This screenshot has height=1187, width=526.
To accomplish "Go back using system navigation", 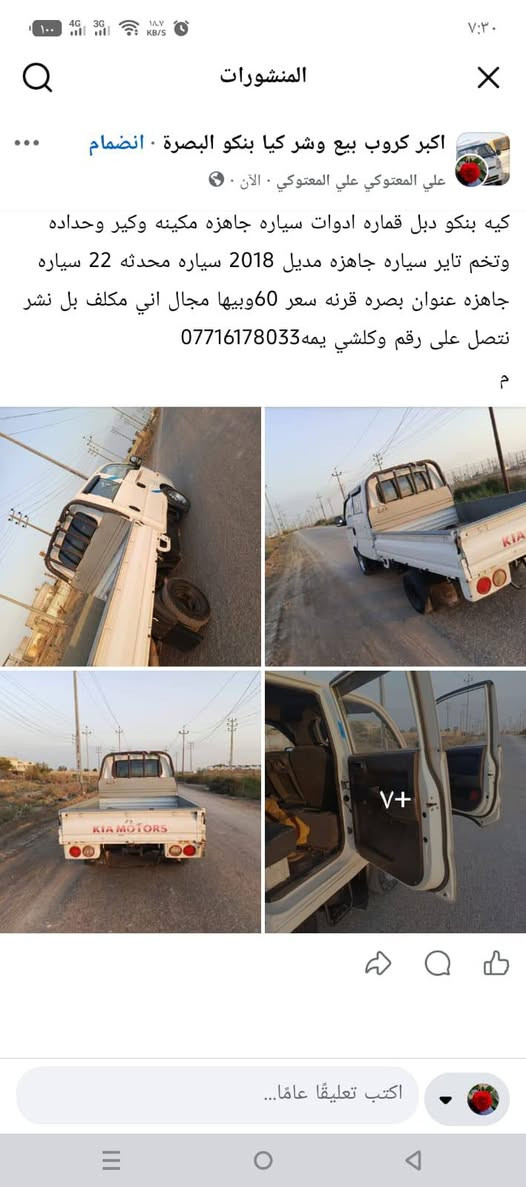I will pyautogui.click(x=413, y=1160).
